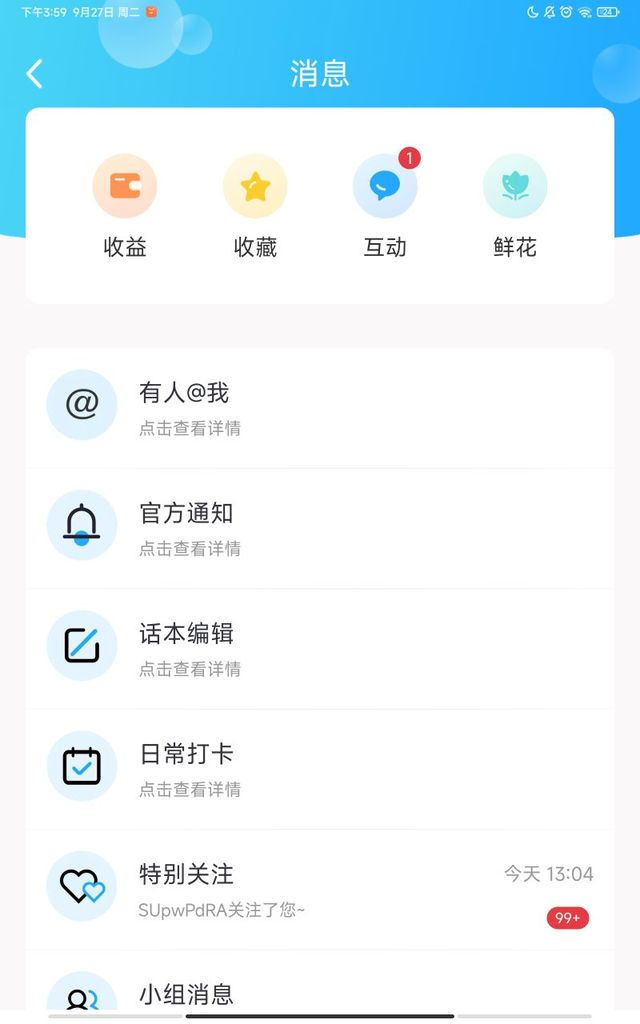Open 官方通知 official notifications
Screen dimensions: 640x1024
[x=320, y=528]
